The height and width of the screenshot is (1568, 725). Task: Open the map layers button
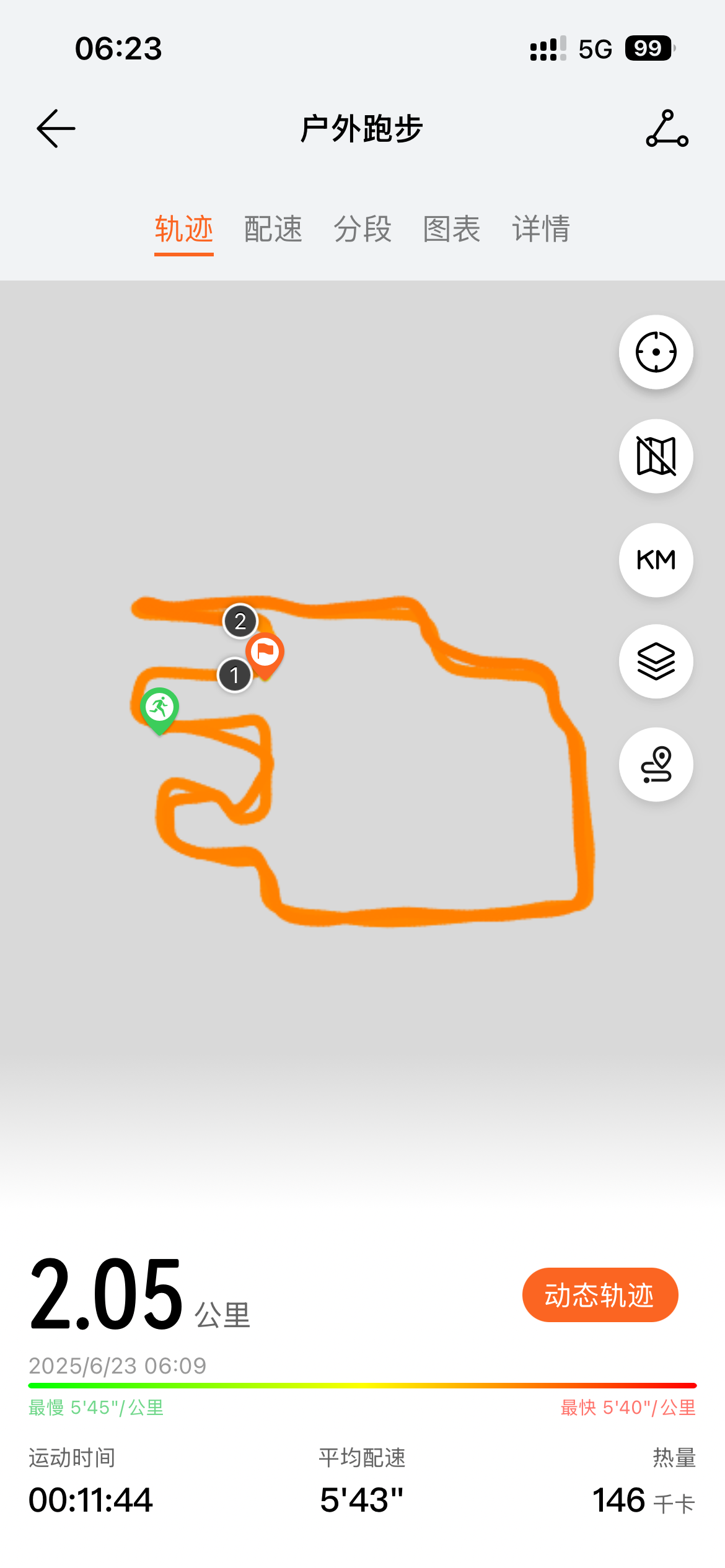(x=656, y=661)
